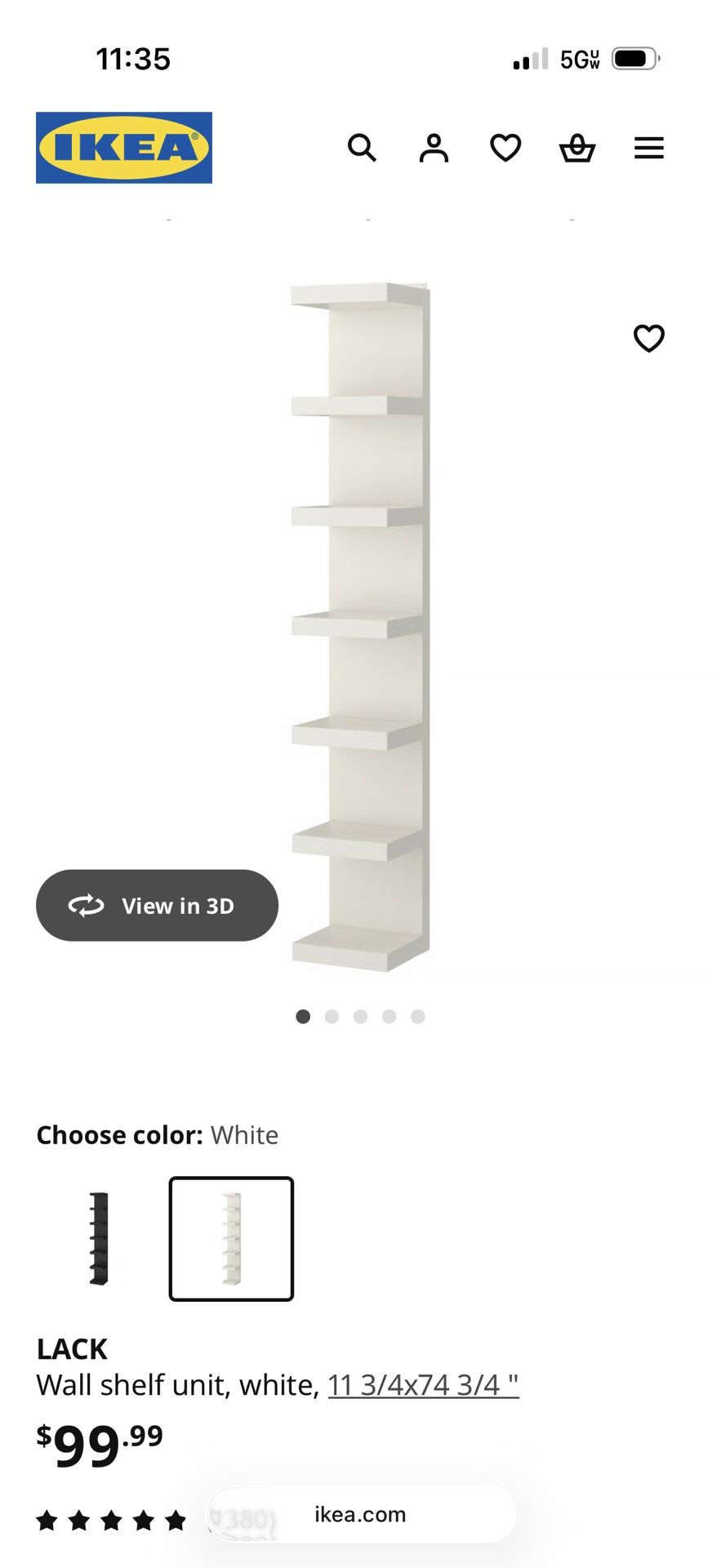Tap the heart icon on the product image
This screenshot has width=721, height=1568.
649,338
